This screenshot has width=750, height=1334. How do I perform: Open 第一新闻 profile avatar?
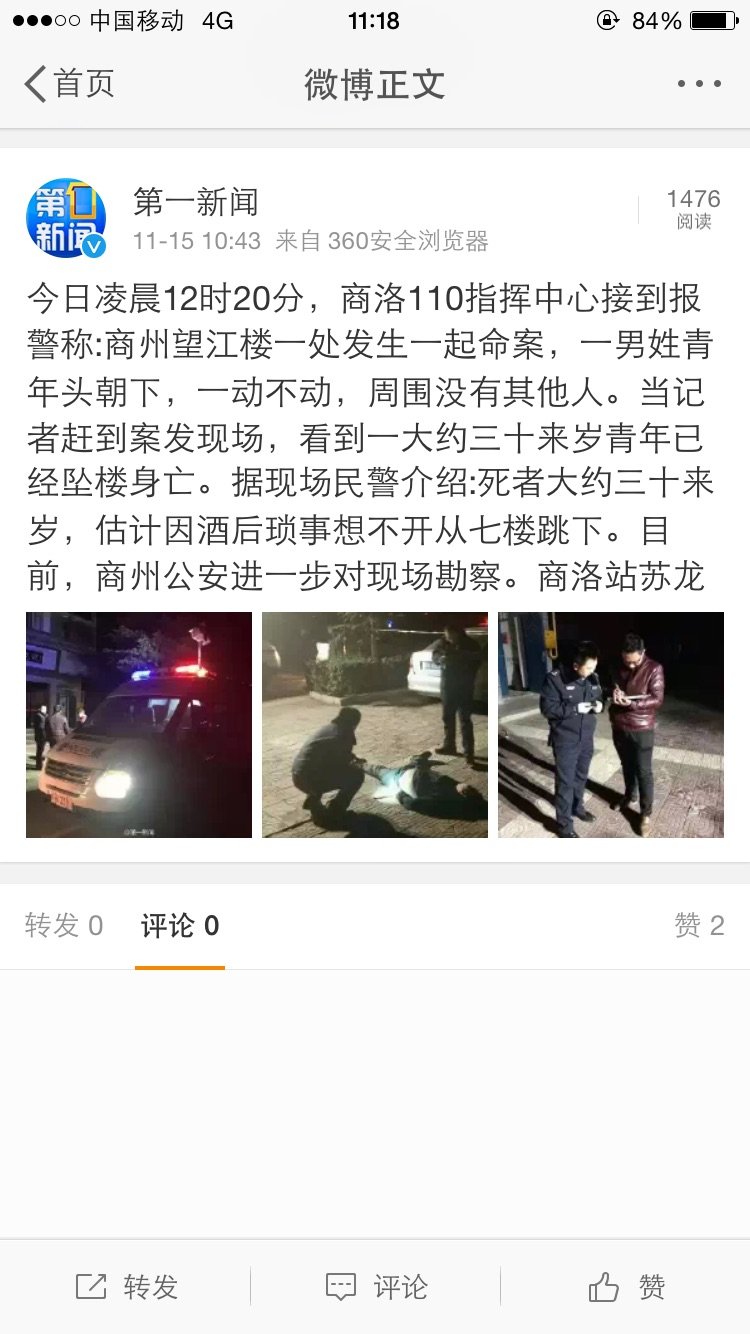(66, 218)
